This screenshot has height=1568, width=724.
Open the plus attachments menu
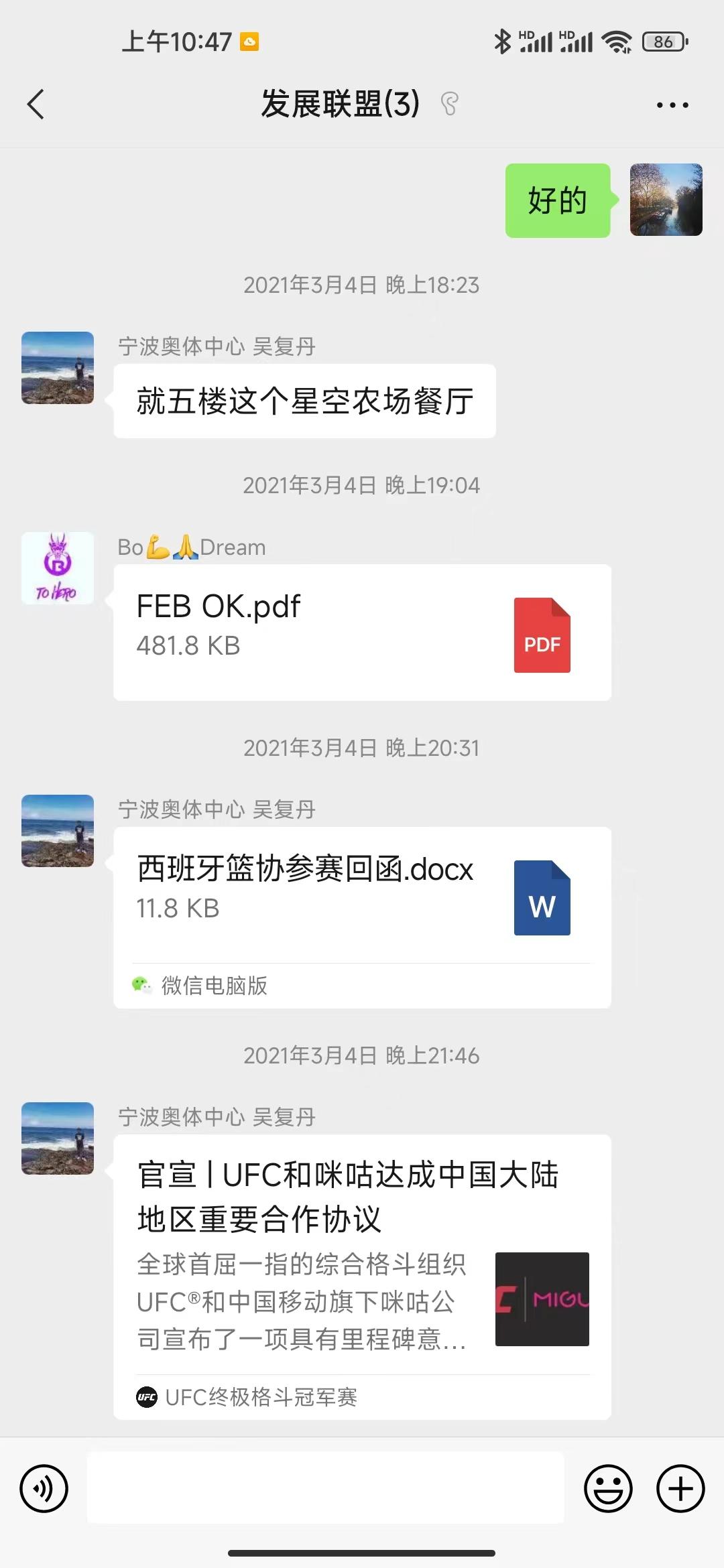point(680,1489)
